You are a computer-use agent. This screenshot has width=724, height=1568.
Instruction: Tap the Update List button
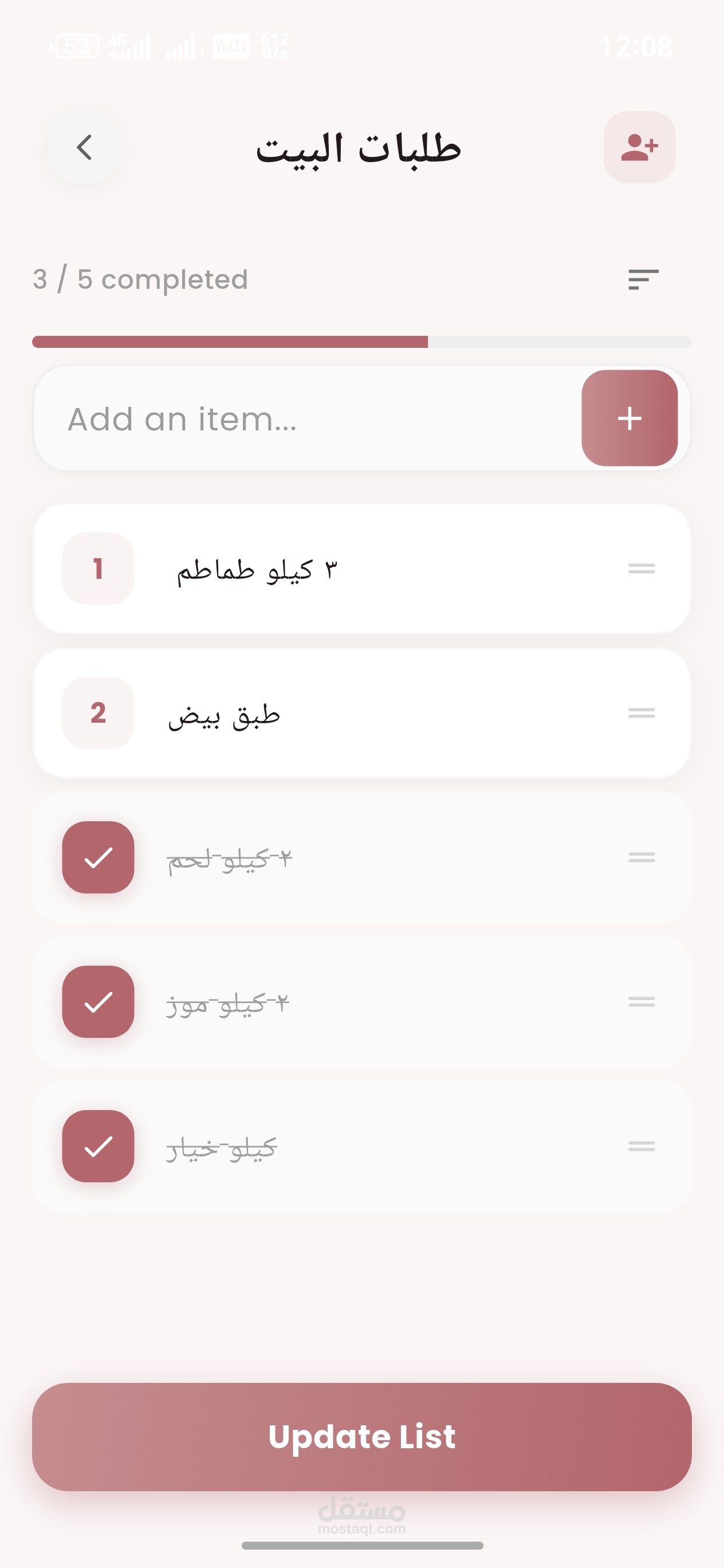pos(362,1437)
